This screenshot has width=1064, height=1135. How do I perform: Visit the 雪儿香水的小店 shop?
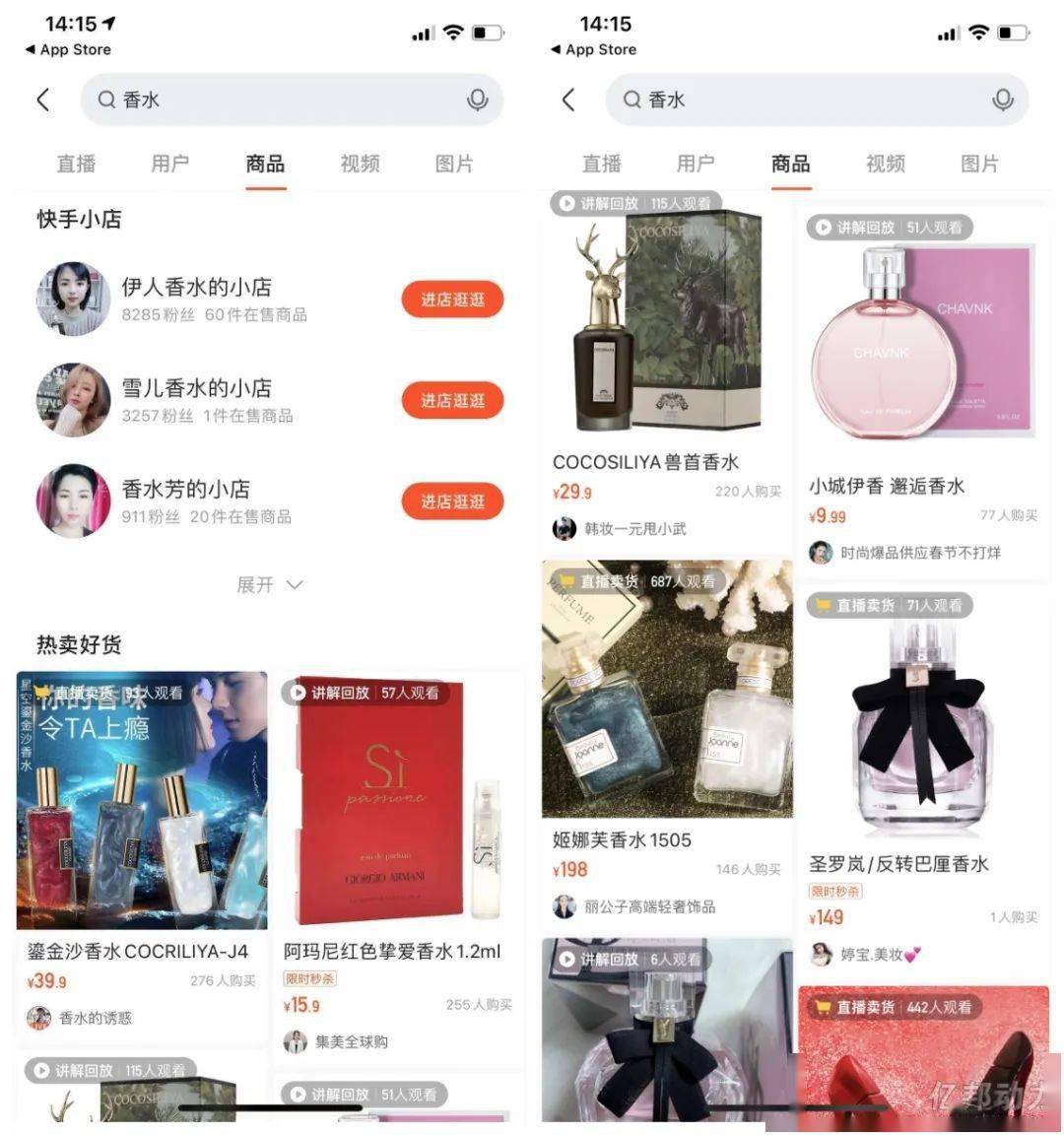pyautogui.click(x=452, y=401)
